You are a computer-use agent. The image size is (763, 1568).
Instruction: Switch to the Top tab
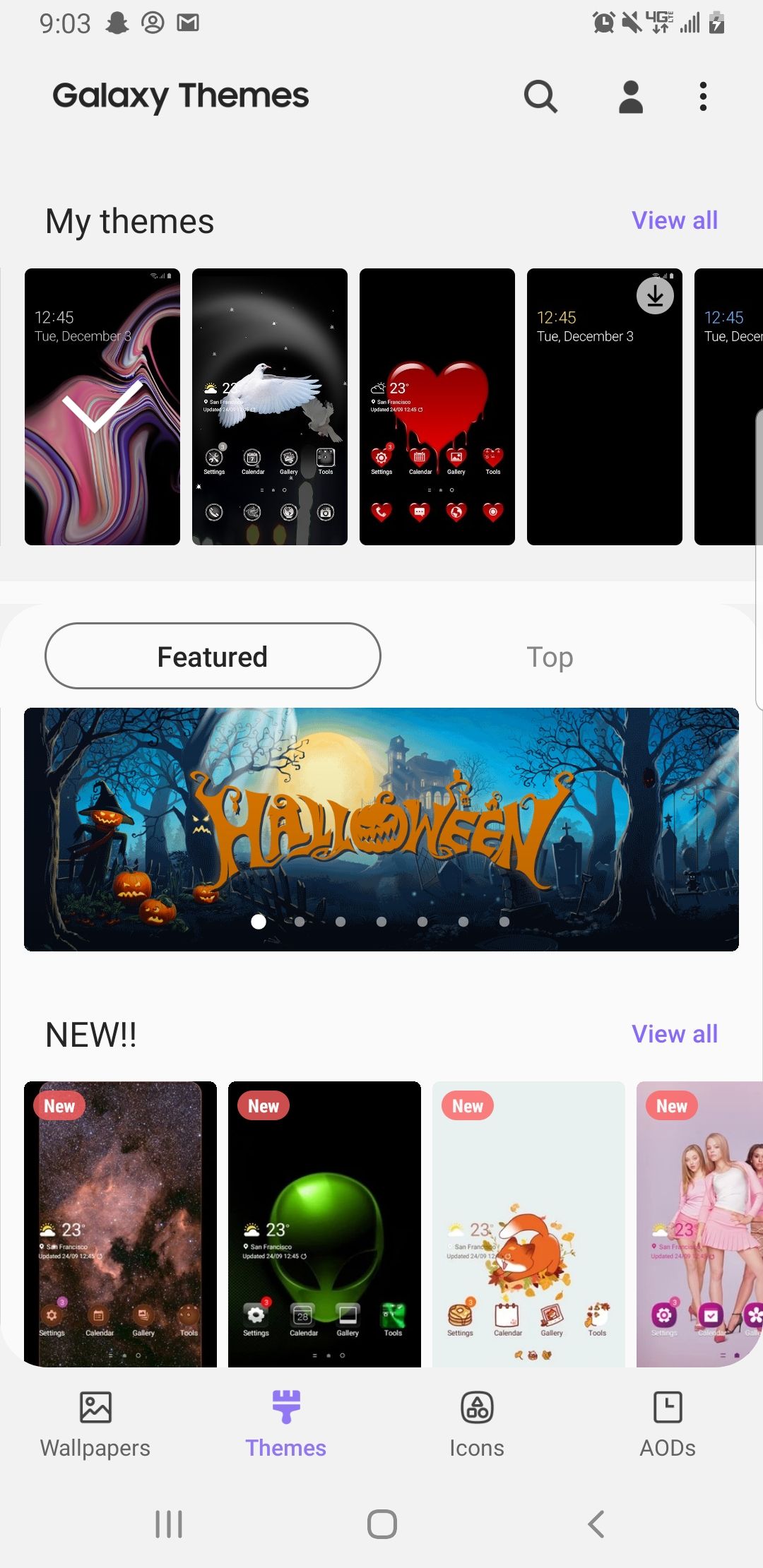(x=550, y=657)
